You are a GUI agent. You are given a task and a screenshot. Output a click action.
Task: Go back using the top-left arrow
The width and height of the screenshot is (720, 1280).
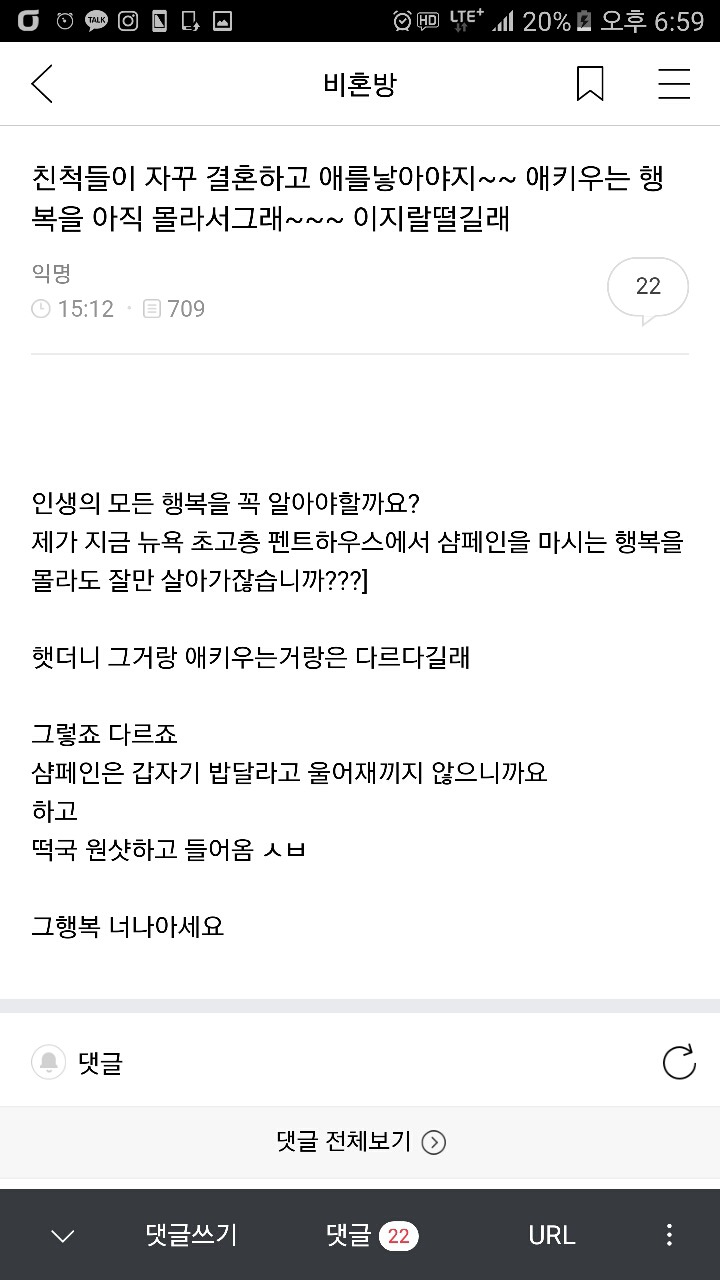coord(42,85)
